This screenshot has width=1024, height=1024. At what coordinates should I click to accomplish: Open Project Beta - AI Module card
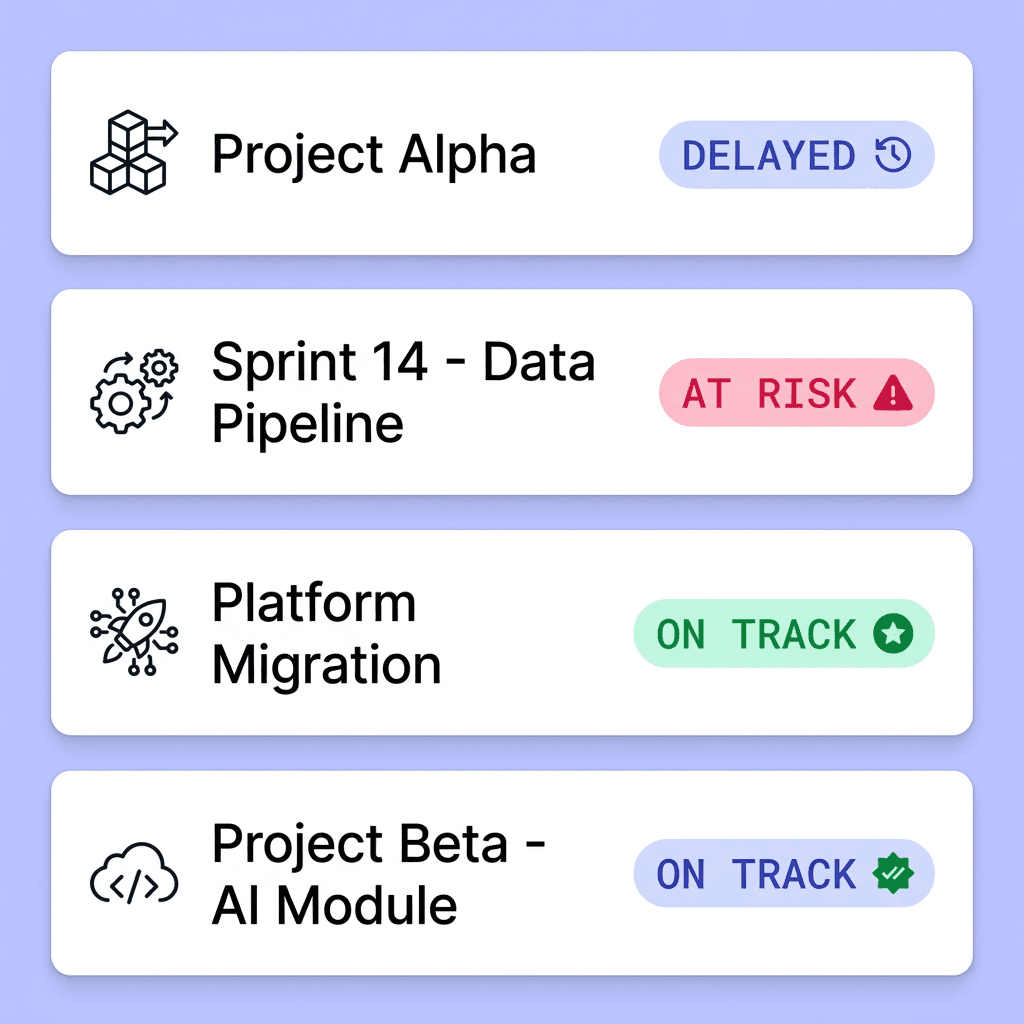[x=512, y=873]
